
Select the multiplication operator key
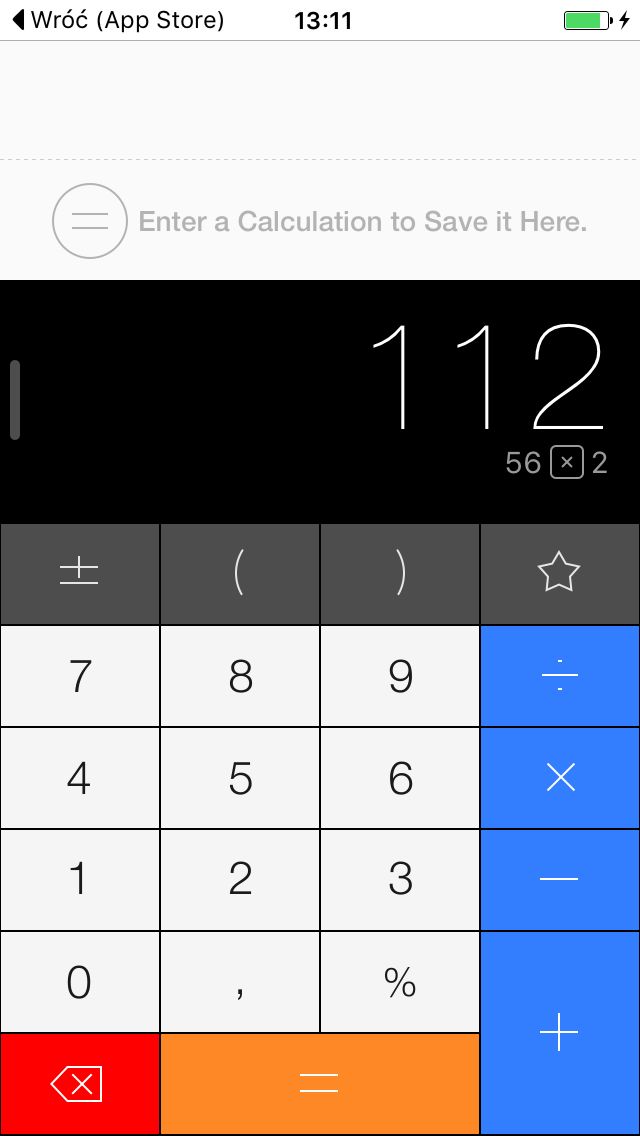click(560, 778)
